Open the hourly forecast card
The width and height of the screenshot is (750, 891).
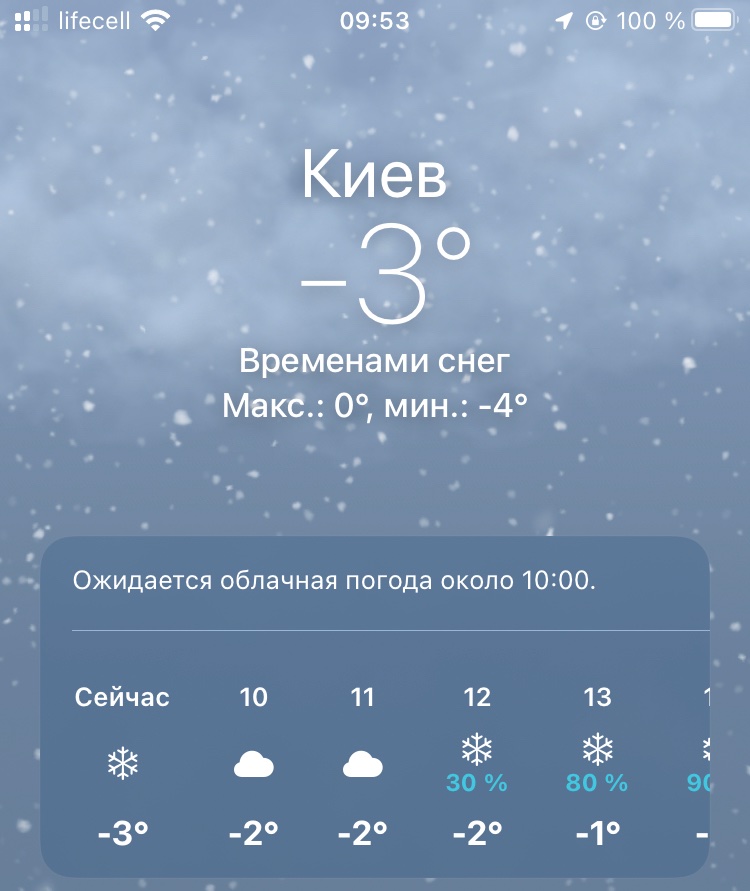click(375, 705)
